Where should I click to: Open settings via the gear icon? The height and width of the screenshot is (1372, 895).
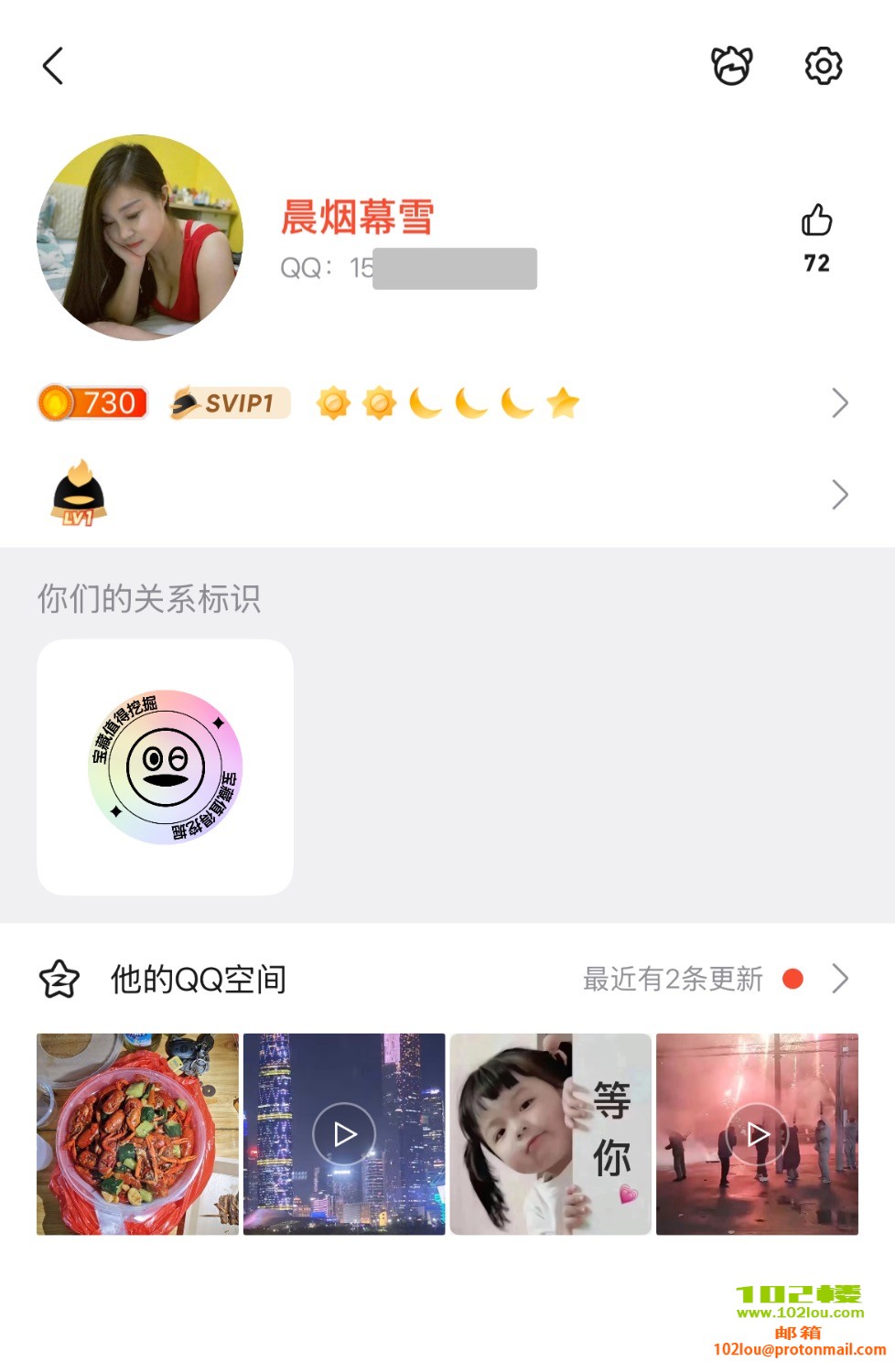pos(823,66)
